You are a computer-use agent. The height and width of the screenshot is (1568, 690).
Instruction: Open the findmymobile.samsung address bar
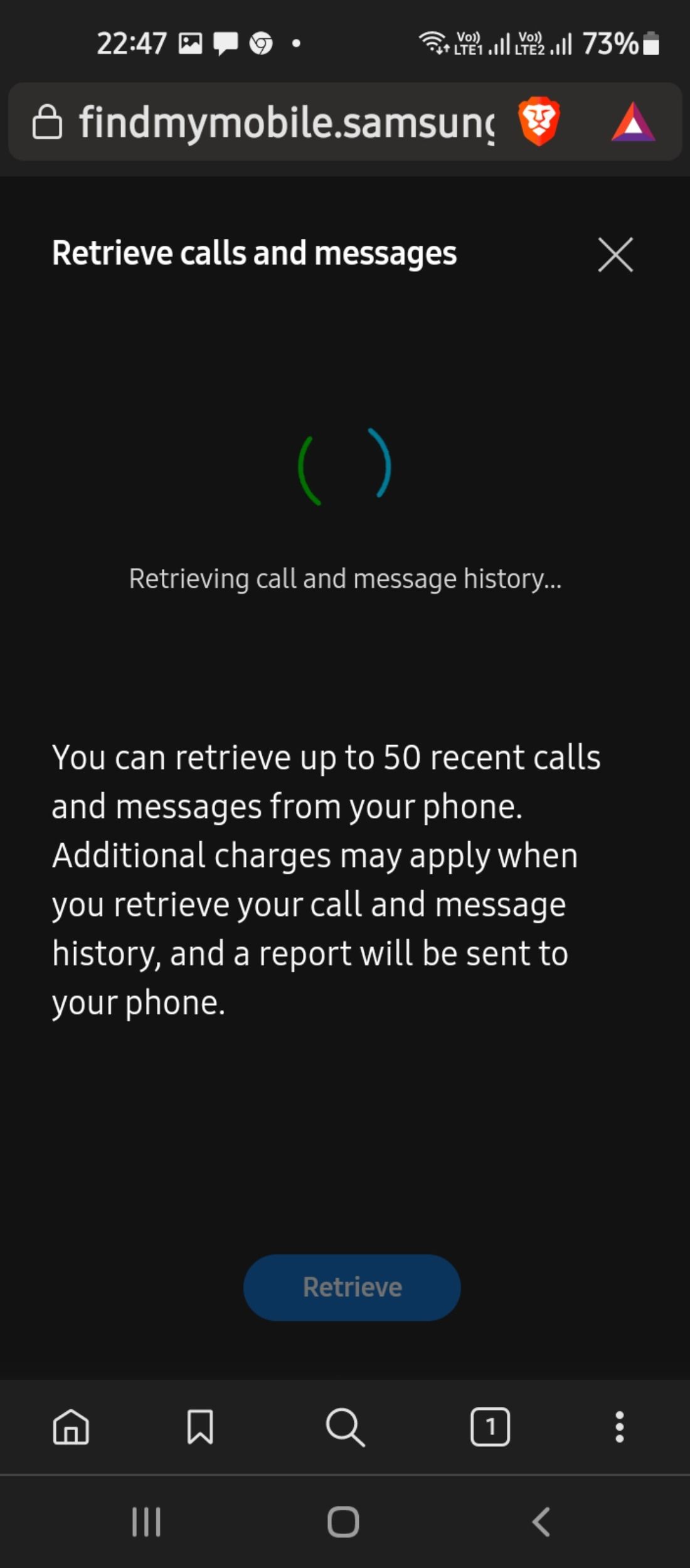(x=285, y=122)
